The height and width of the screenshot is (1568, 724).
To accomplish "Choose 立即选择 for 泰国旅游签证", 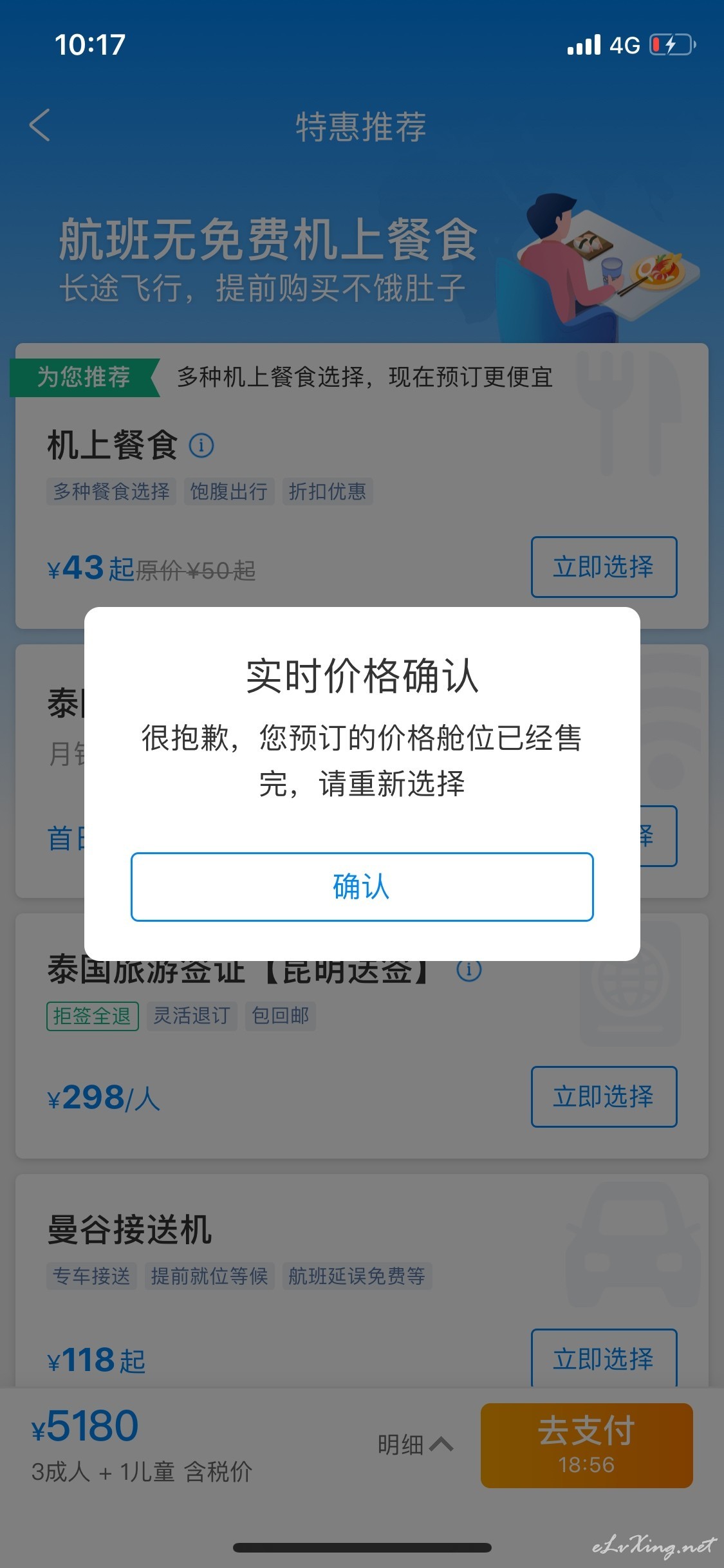I will click(x=604, y=1096).
